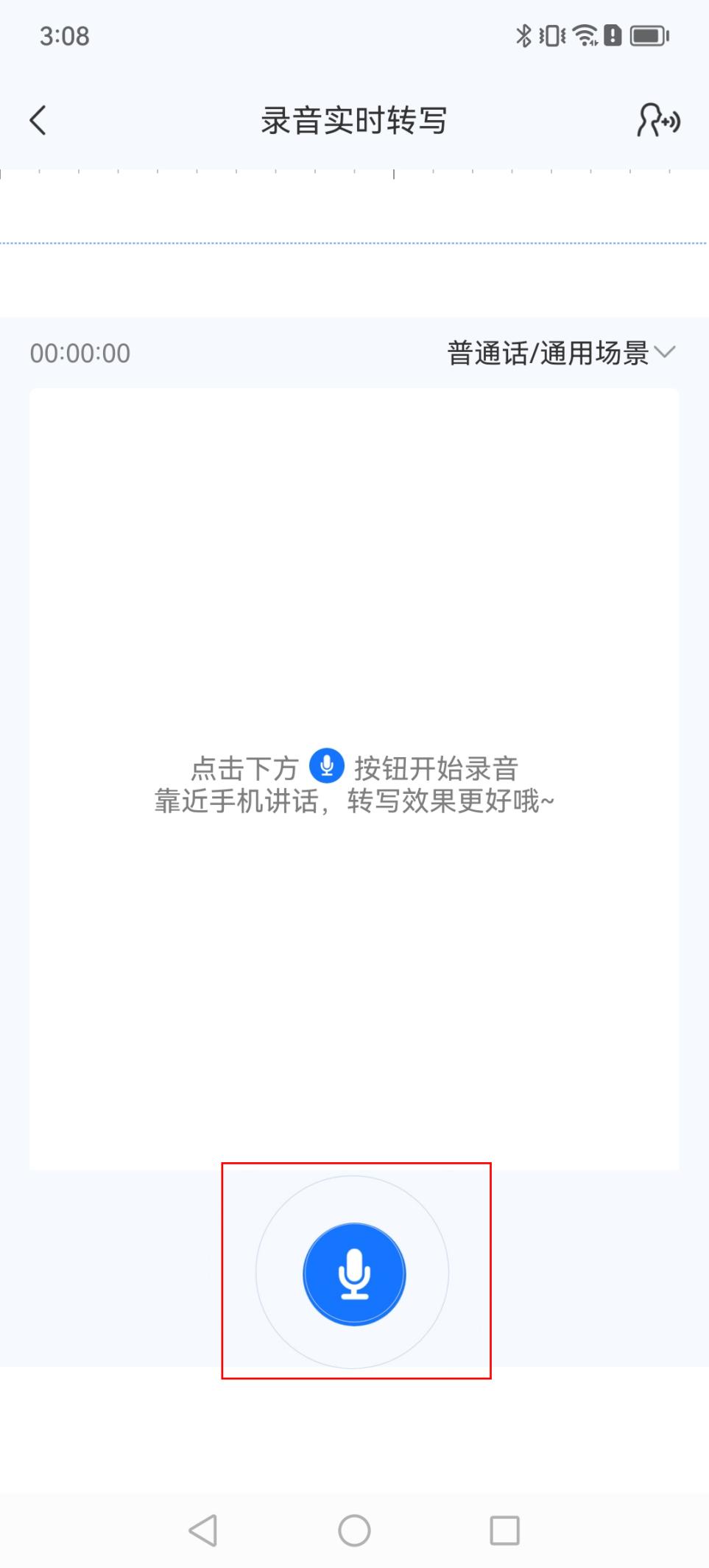
Task: Tap the back arrow to exit transcription
Action: pos(38,119)
